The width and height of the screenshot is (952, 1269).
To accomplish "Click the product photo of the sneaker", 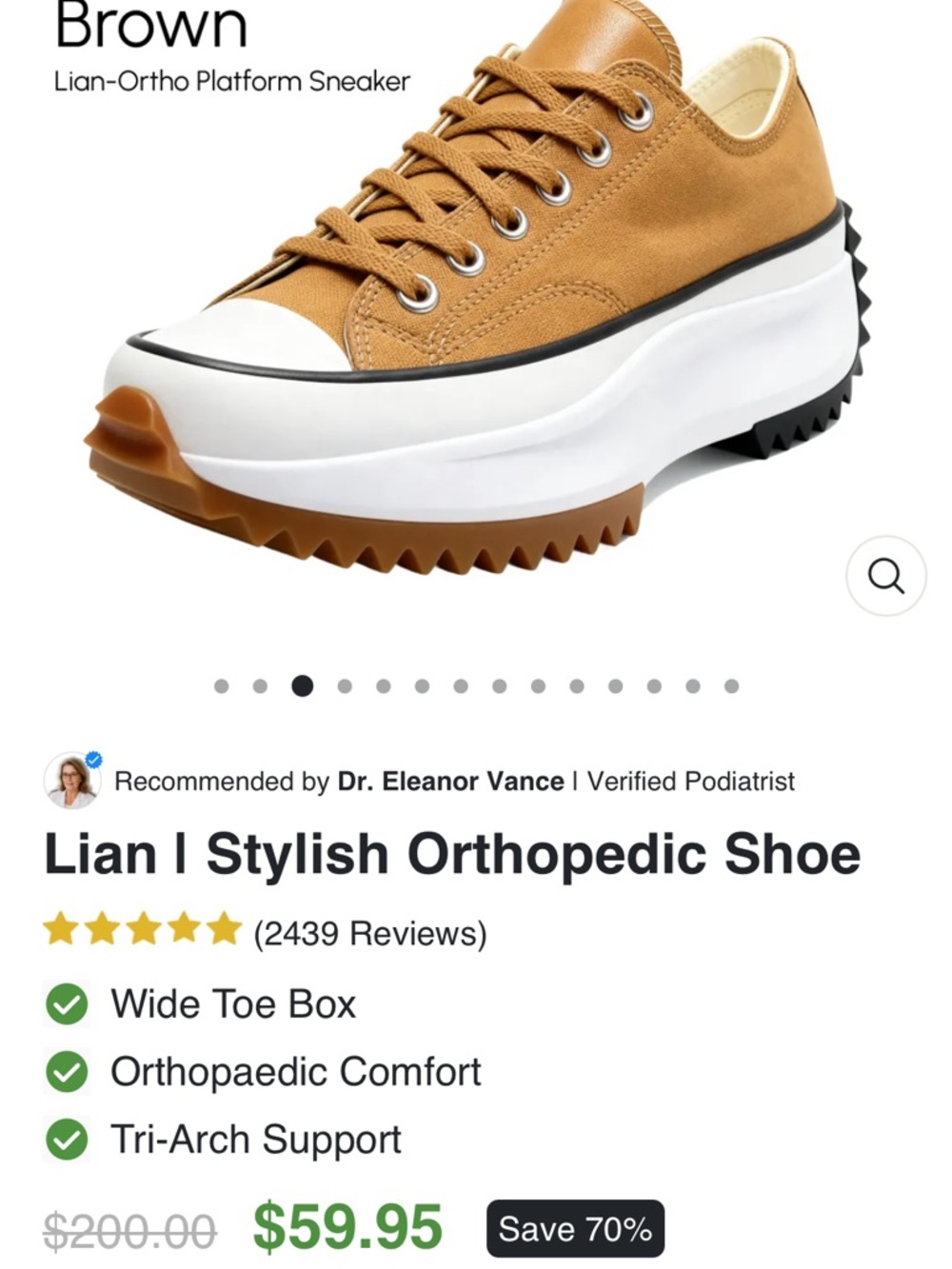I will click(x=476, y=305).
